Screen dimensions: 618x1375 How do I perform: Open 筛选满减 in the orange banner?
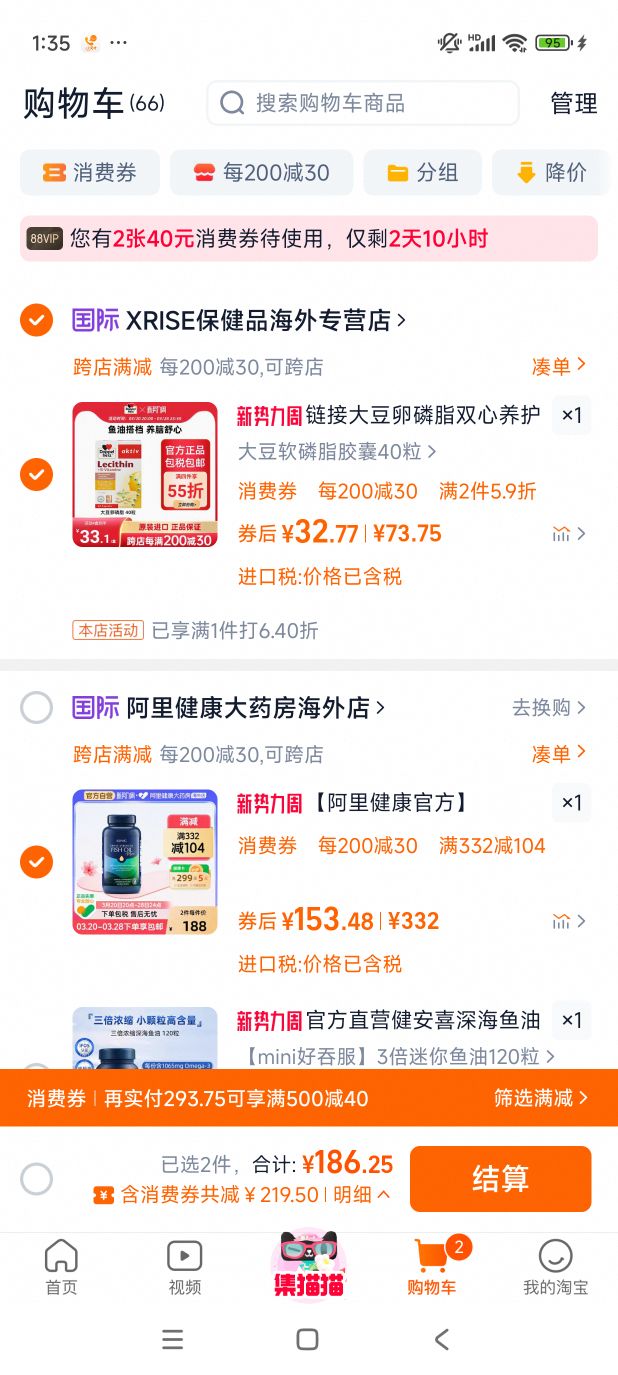pos(541,1098)
